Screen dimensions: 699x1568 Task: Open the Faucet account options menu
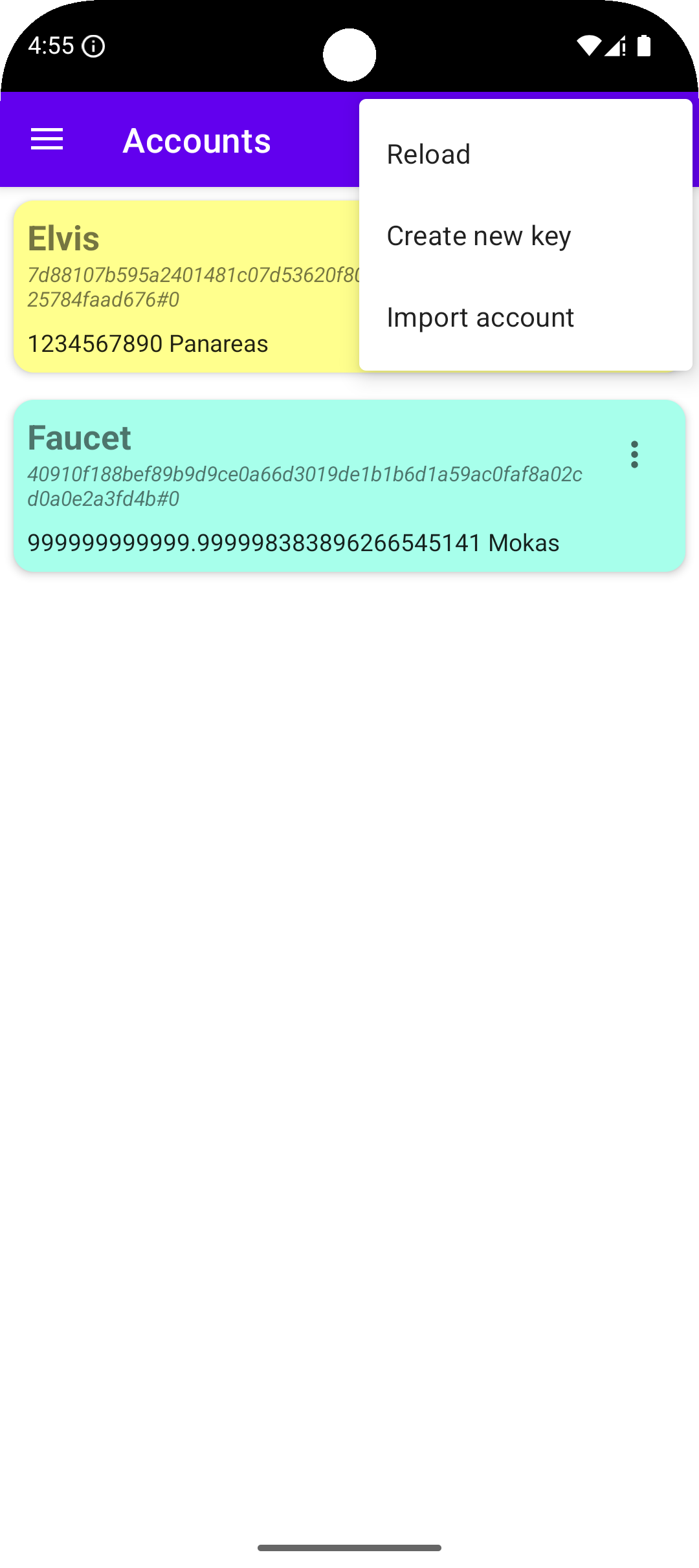(634, 455)
